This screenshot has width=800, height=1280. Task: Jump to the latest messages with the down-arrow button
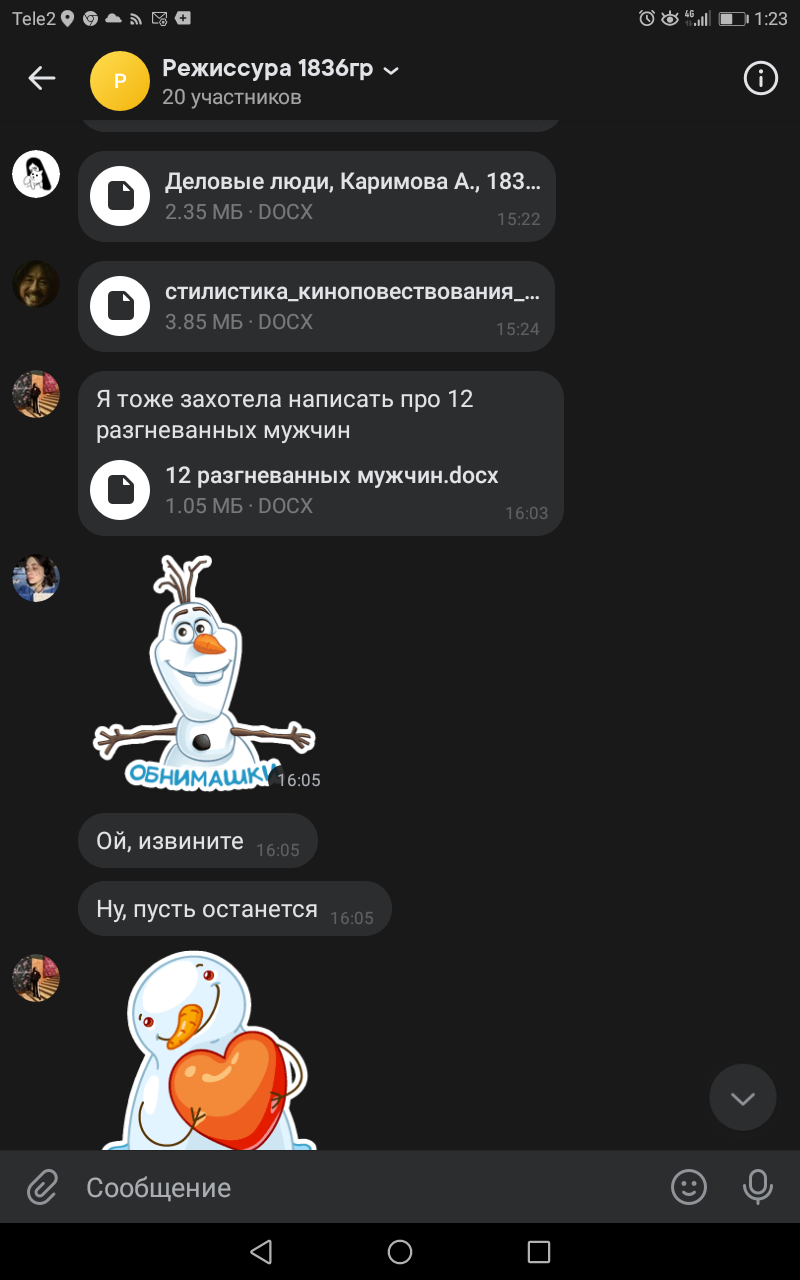pyautogui.click(x=743, y=1098)
